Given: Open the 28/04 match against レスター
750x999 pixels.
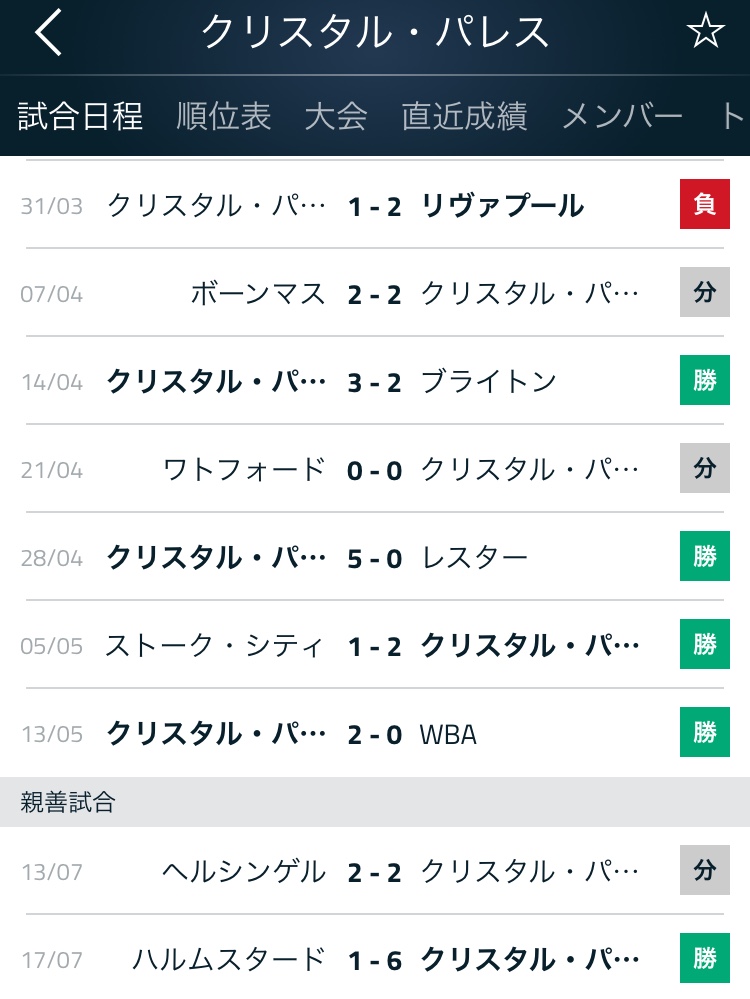Looking at the screenshot, I should click(375, 558).
